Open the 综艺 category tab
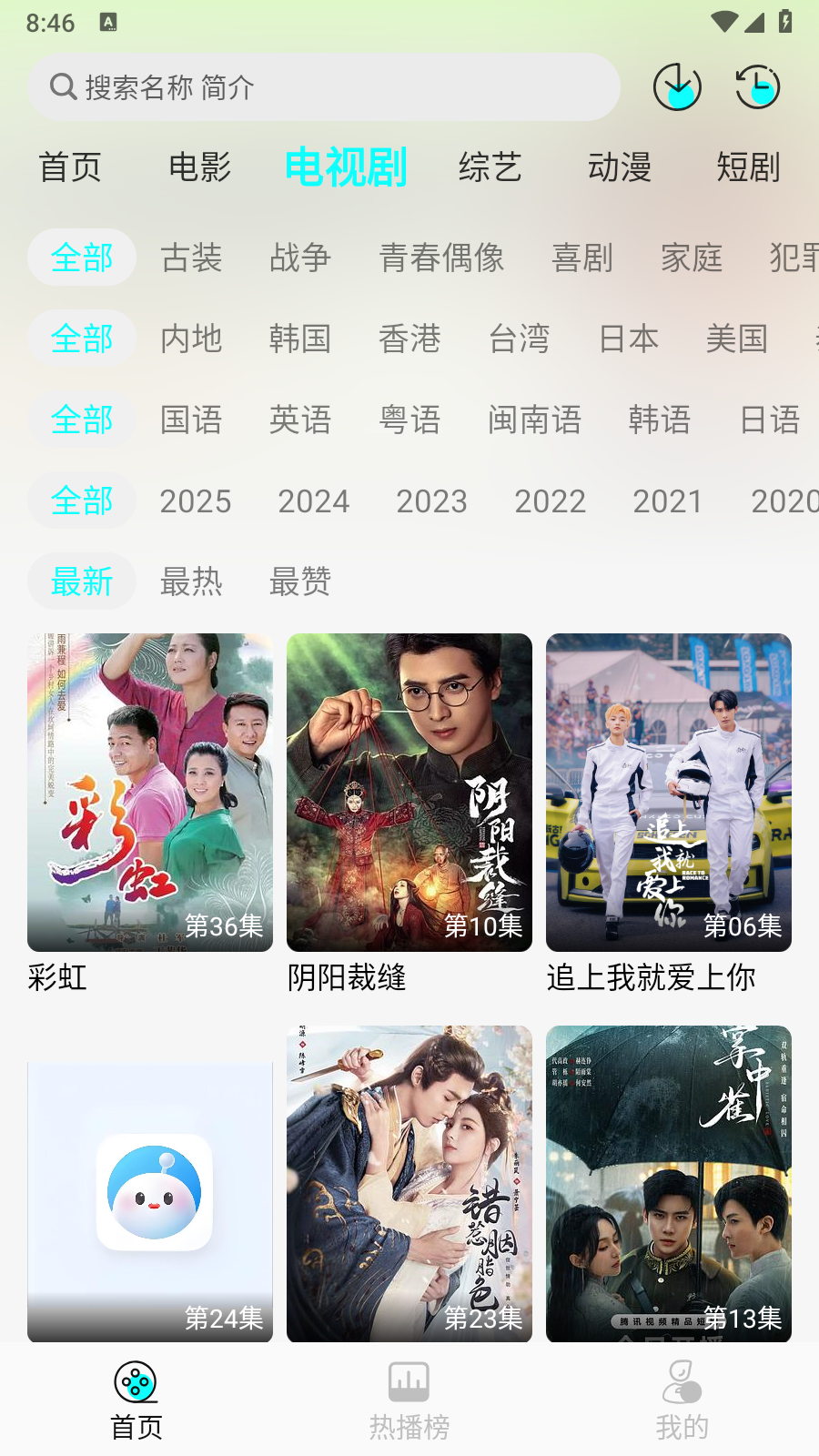This screenshot has width=819, height=1456. (490, 167)
